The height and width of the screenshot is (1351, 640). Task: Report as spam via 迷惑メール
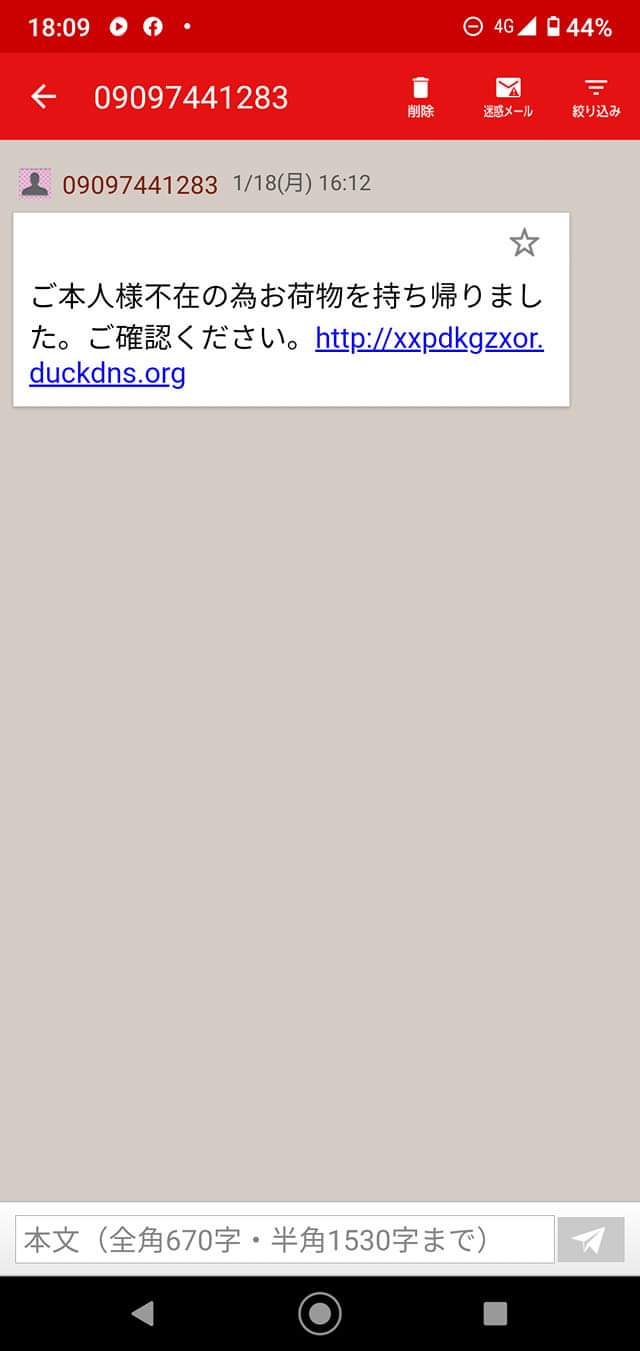(508, 97)
